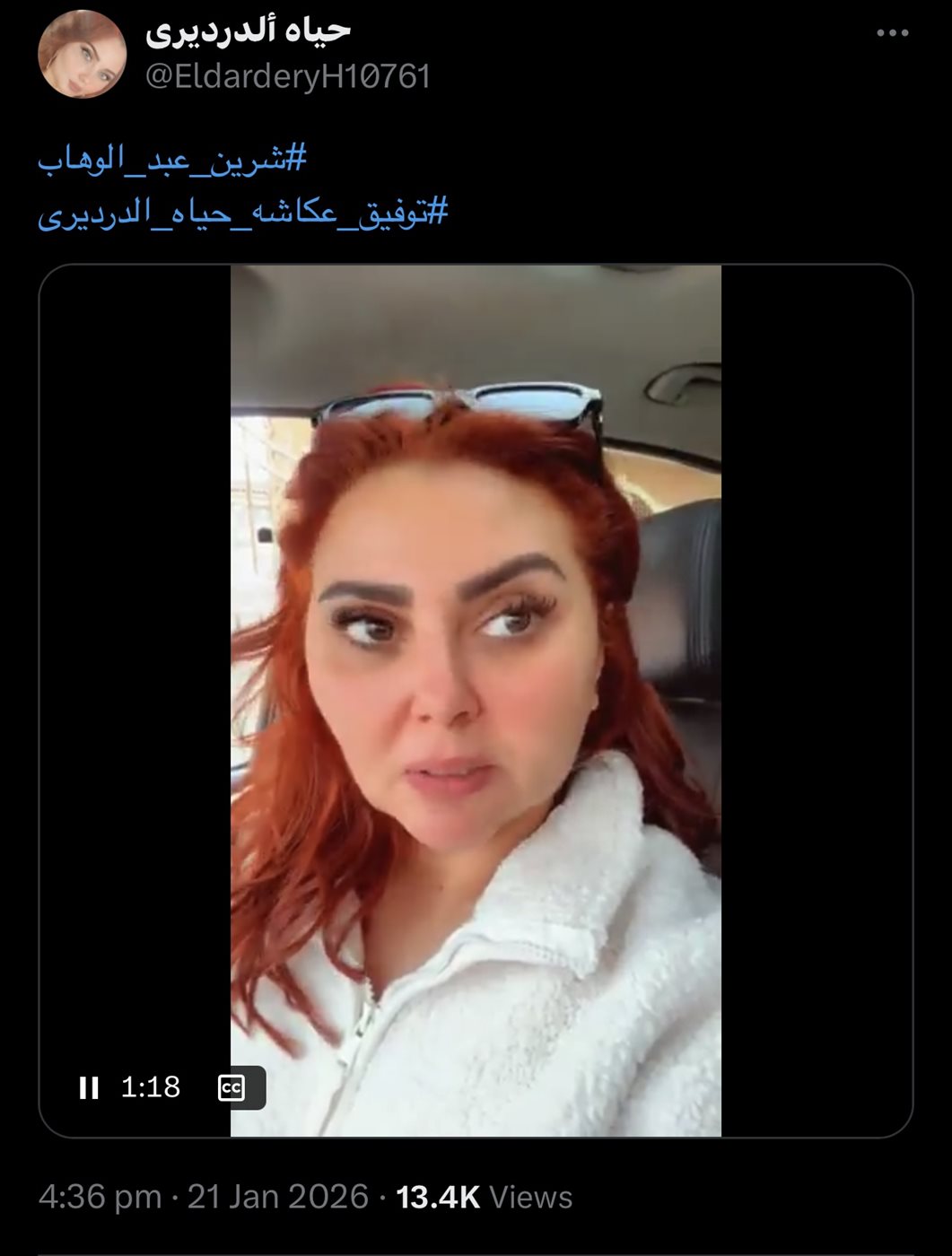Viewport: 952px width, 1256px height.
Task: Open the @EldarderyH10761 profile handle
Action: [x=288, y=77]
